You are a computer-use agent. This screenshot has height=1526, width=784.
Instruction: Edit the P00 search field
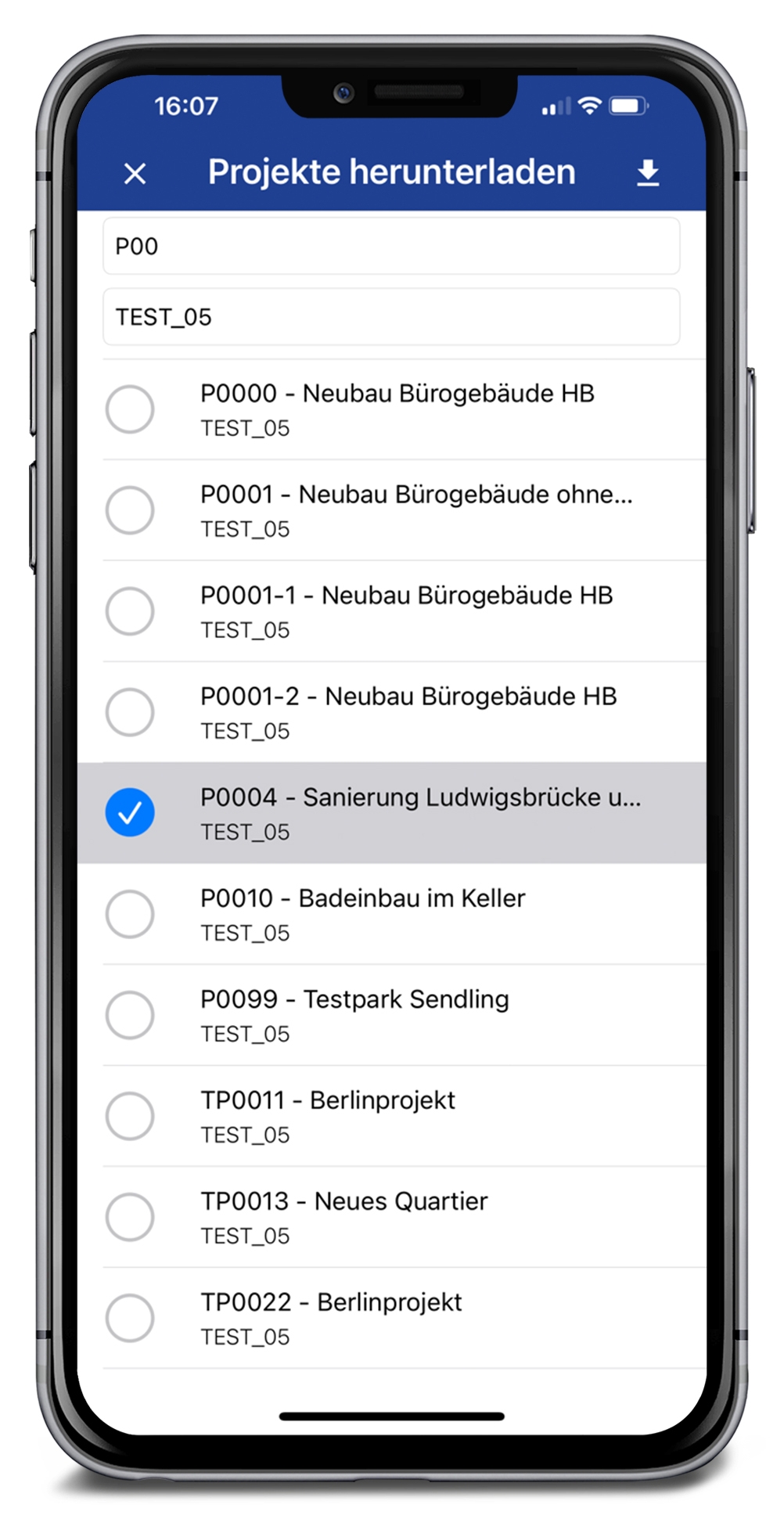391,247
